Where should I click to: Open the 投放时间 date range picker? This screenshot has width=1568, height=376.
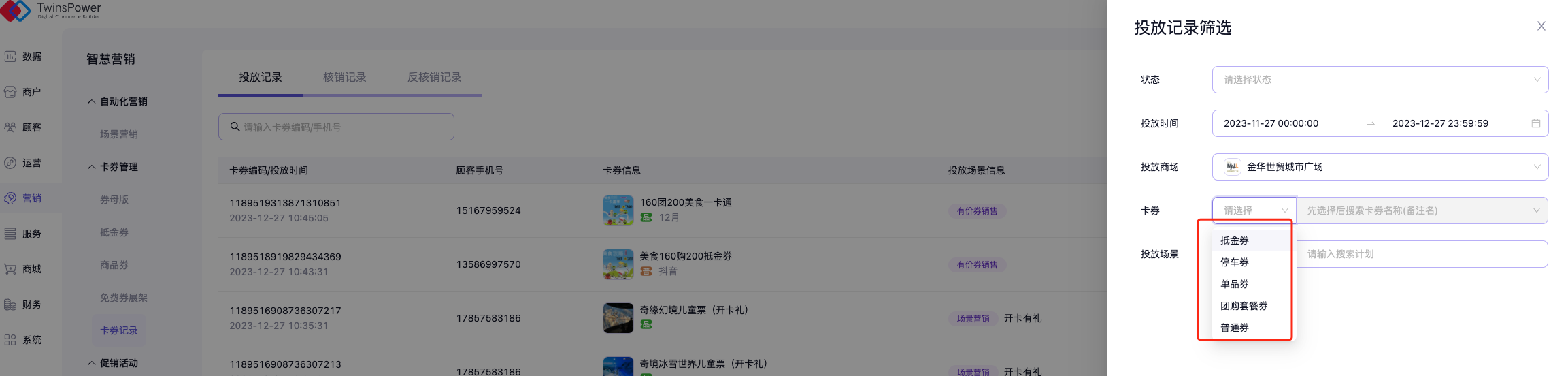(1380, 123)
